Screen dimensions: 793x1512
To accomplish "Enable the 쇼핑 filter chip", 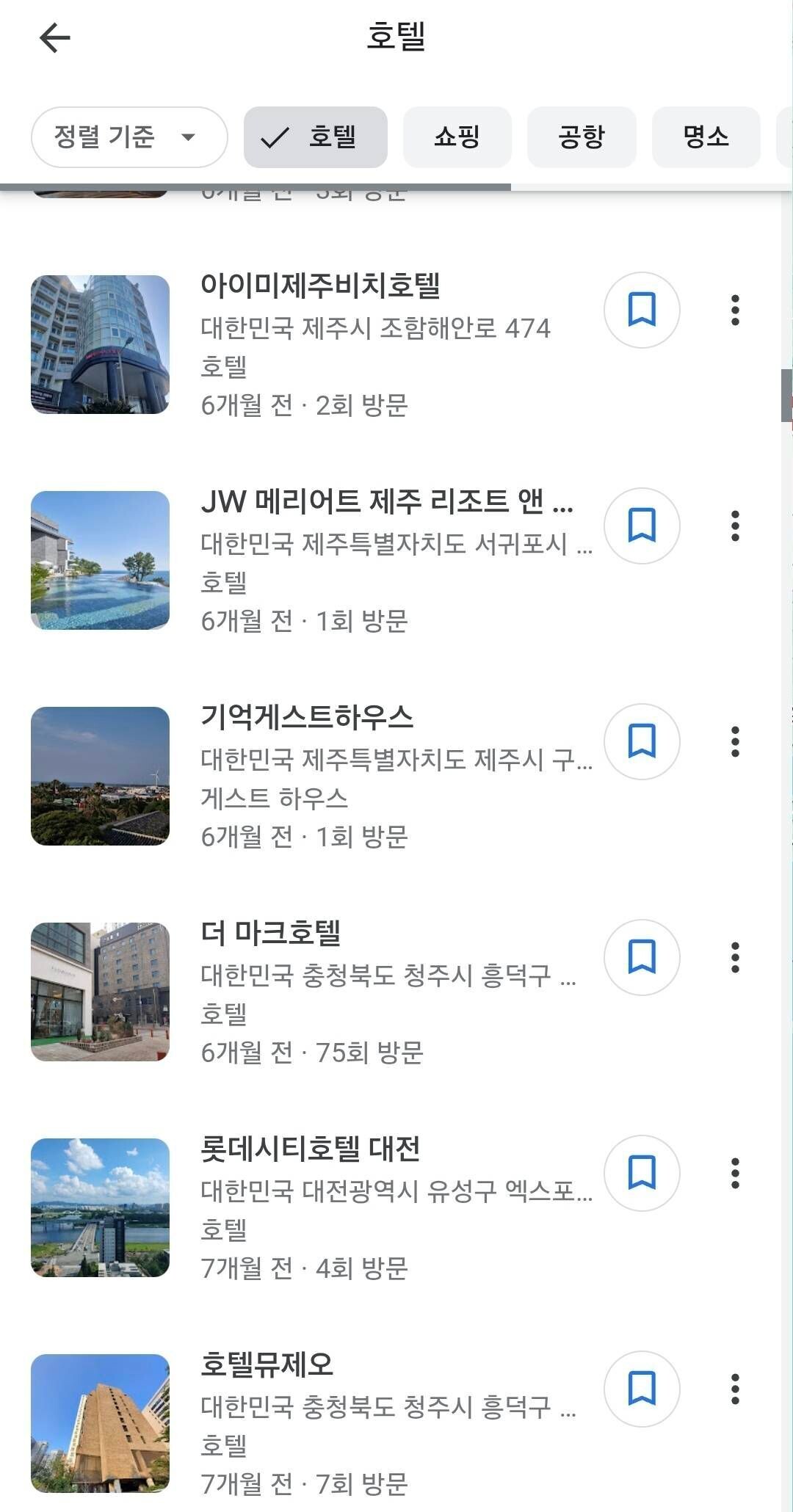I will coord(457,137).
